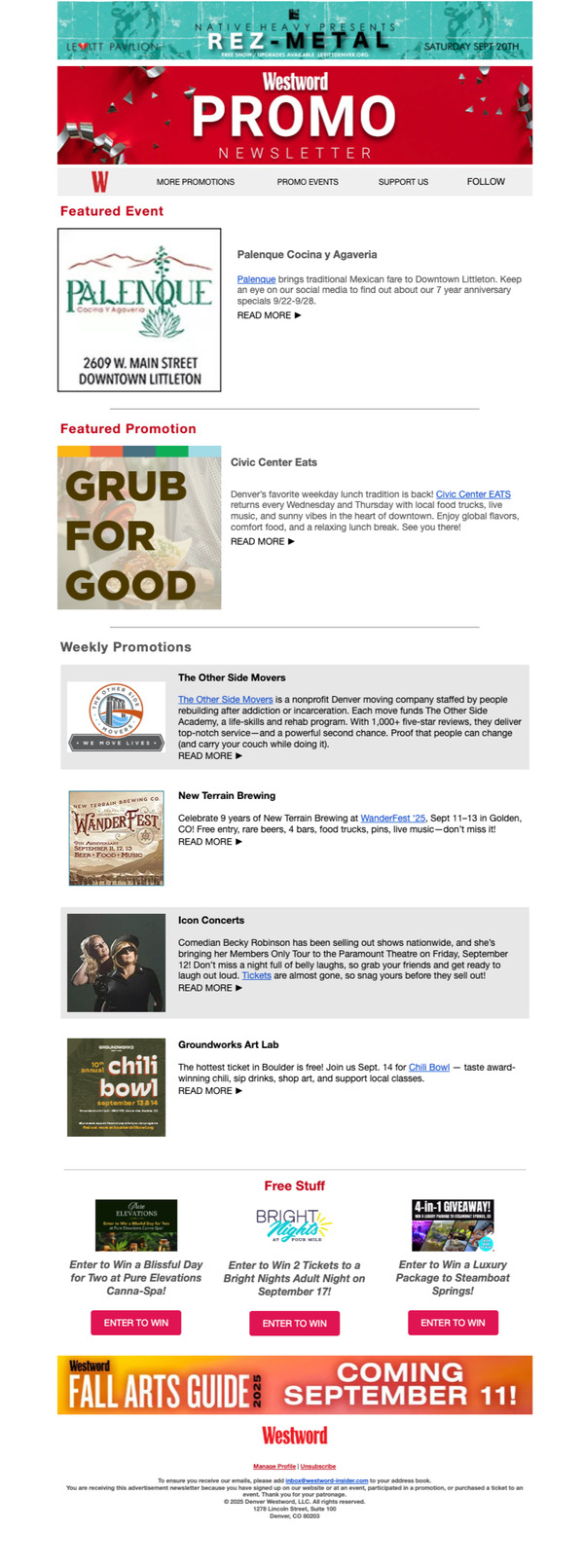Enter to win the Pure Elevations giveaway
This screenshot has height=1568, width=584.
136,1323
